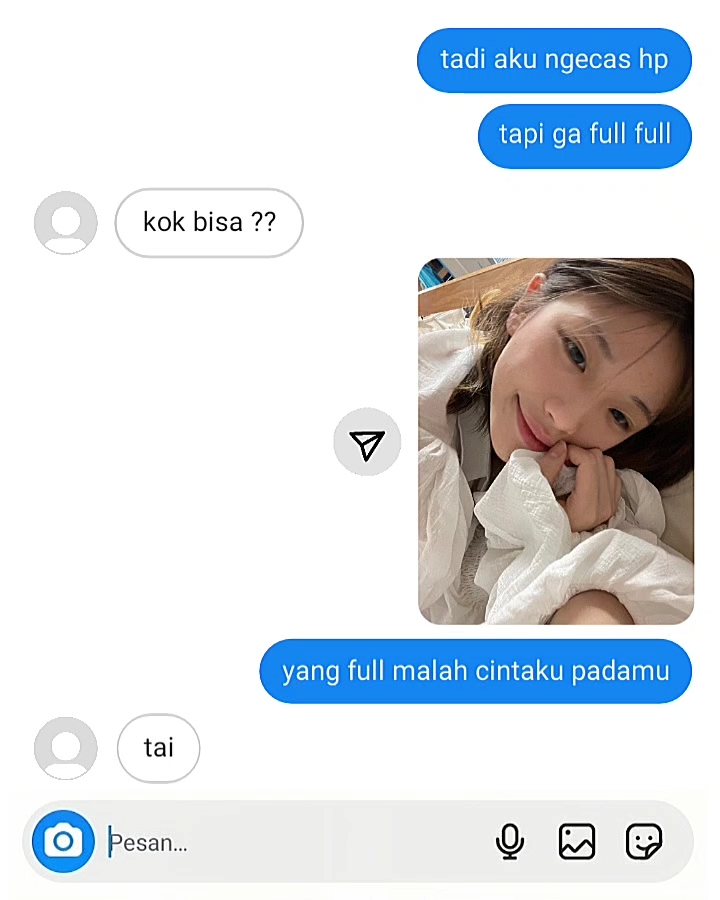
Task: Open the camera button in message bar
Action: (x=63, y=841)
